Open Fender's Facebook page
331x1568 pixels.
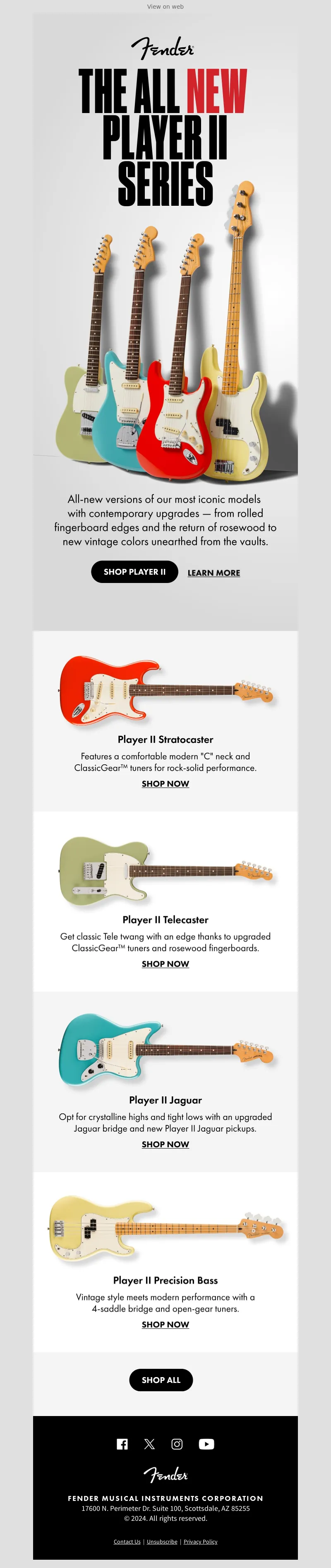122,1444
